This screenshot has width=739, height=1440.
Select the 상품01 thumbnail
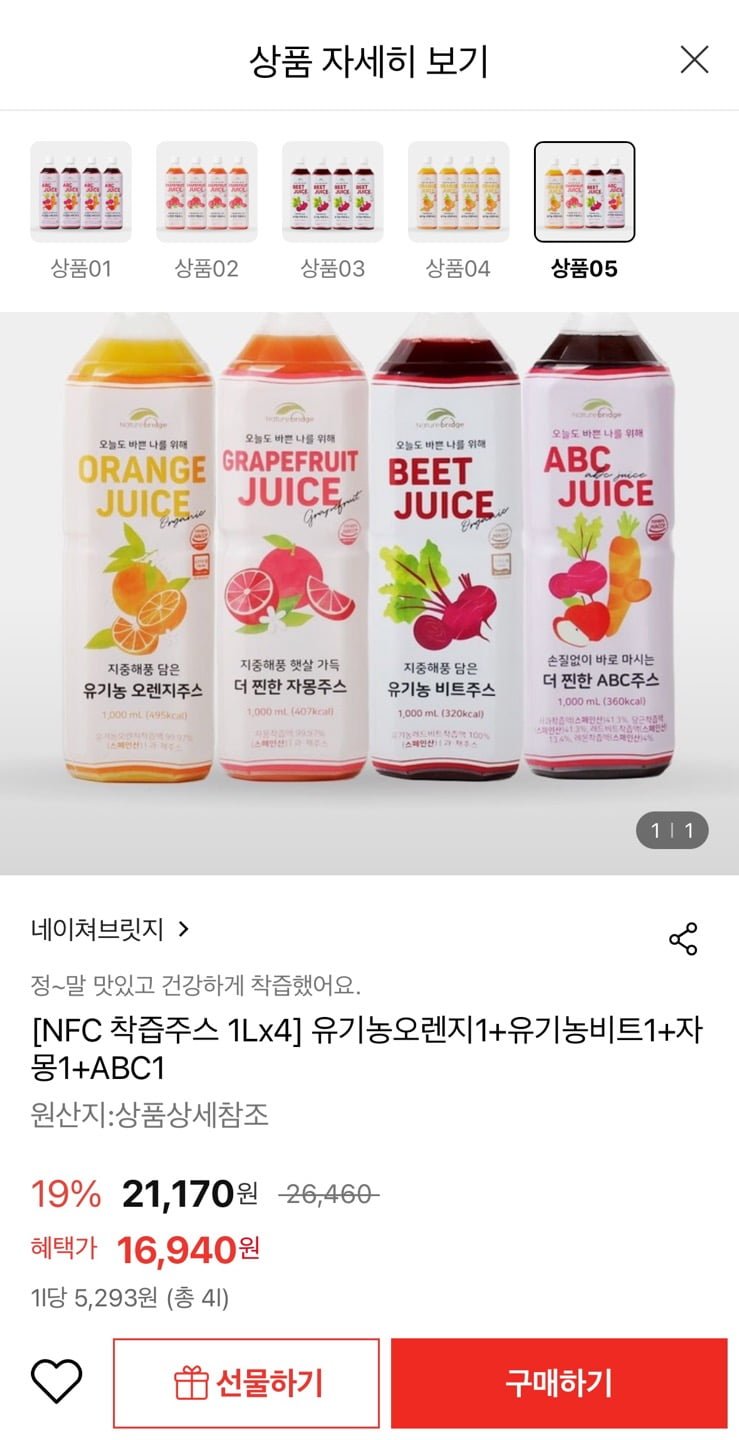[81, 192]
